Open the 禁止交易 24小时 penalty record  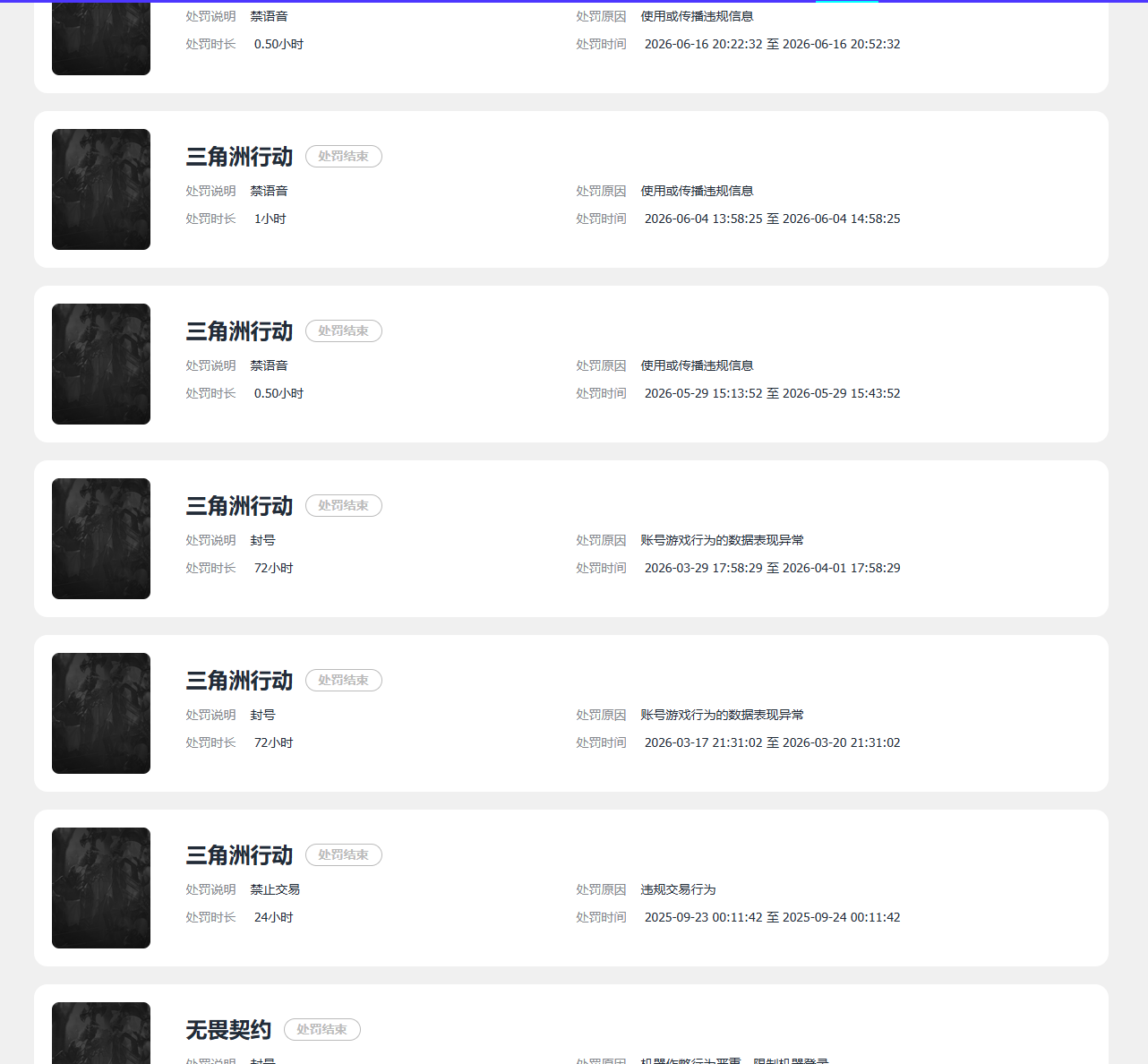(x=571, y=888)
